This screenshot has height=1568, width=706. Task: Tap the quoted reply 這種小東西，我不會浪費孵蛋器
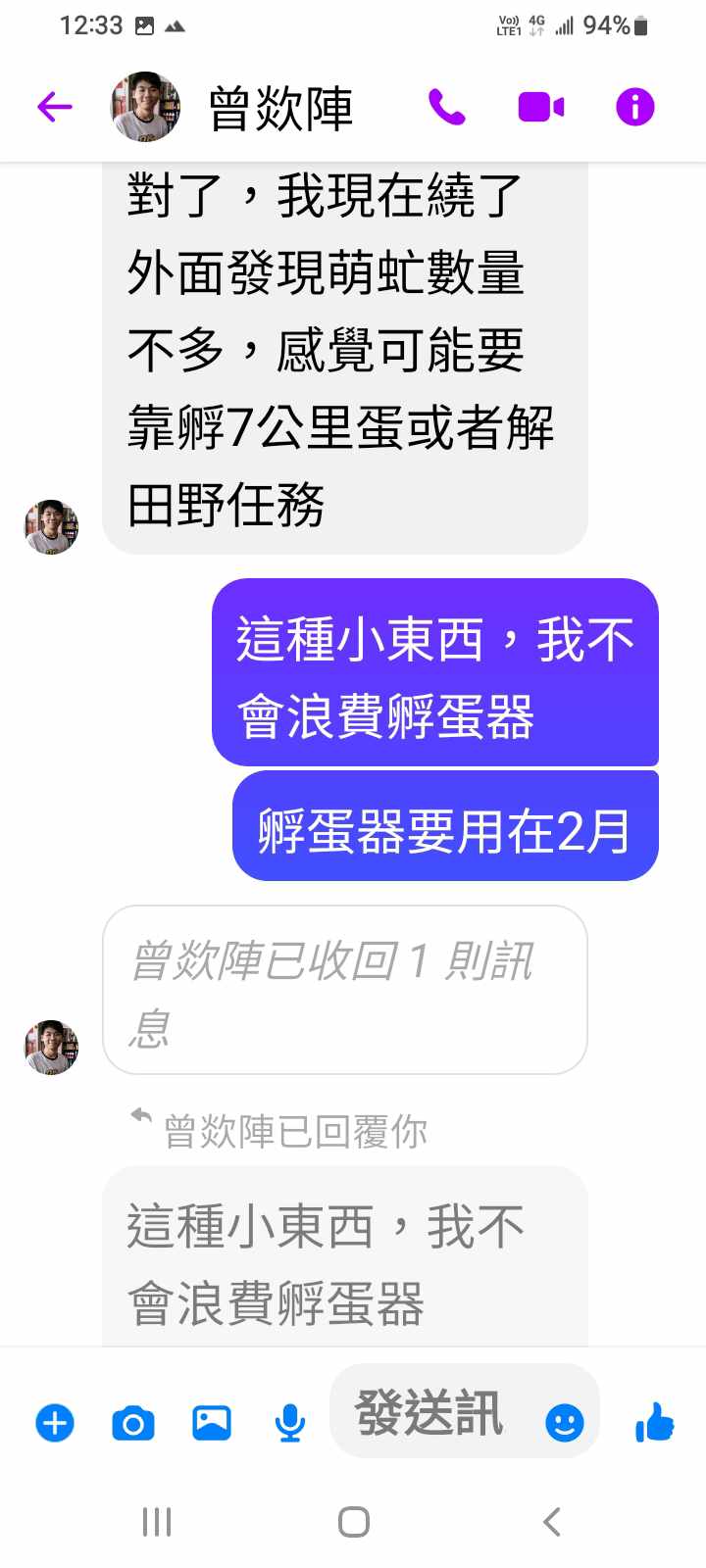tap(343, 1264)
